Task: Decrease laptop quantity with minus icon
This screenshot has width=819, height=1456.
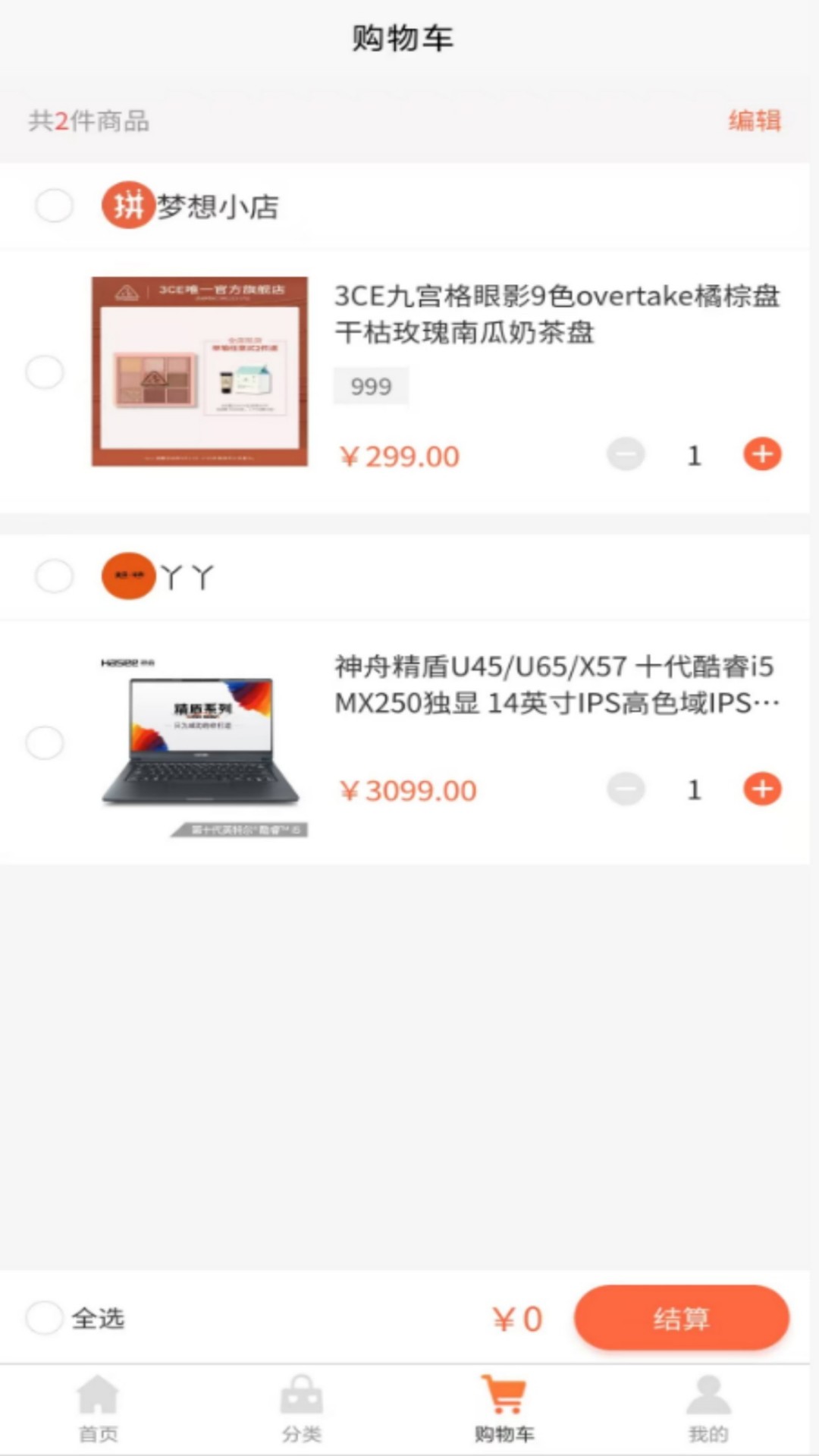Action: pyautogui.click(x=626, y=789)
